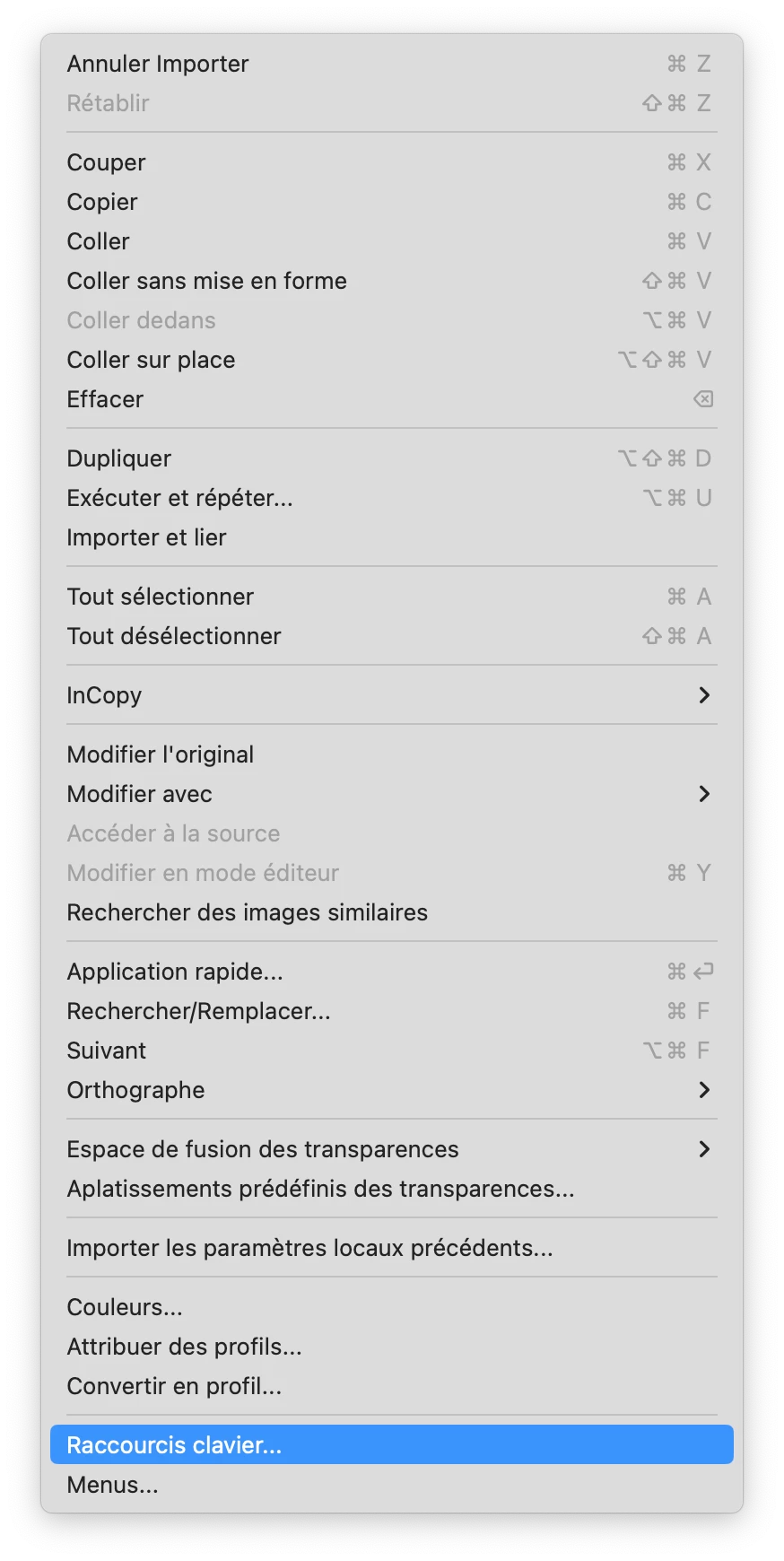Open Rechercher/Remplacer…
This screenshot has width=784, height=1561.
coord(198,1011)
